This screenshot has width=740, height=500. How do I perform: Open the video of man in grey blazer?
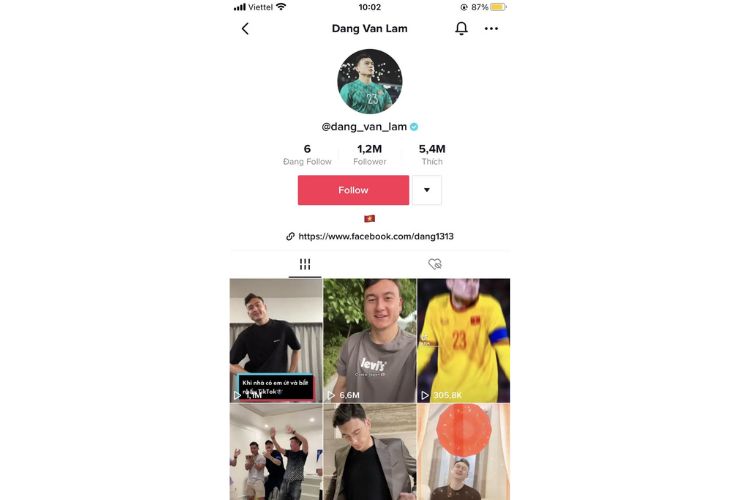click(x=369, y=452)
